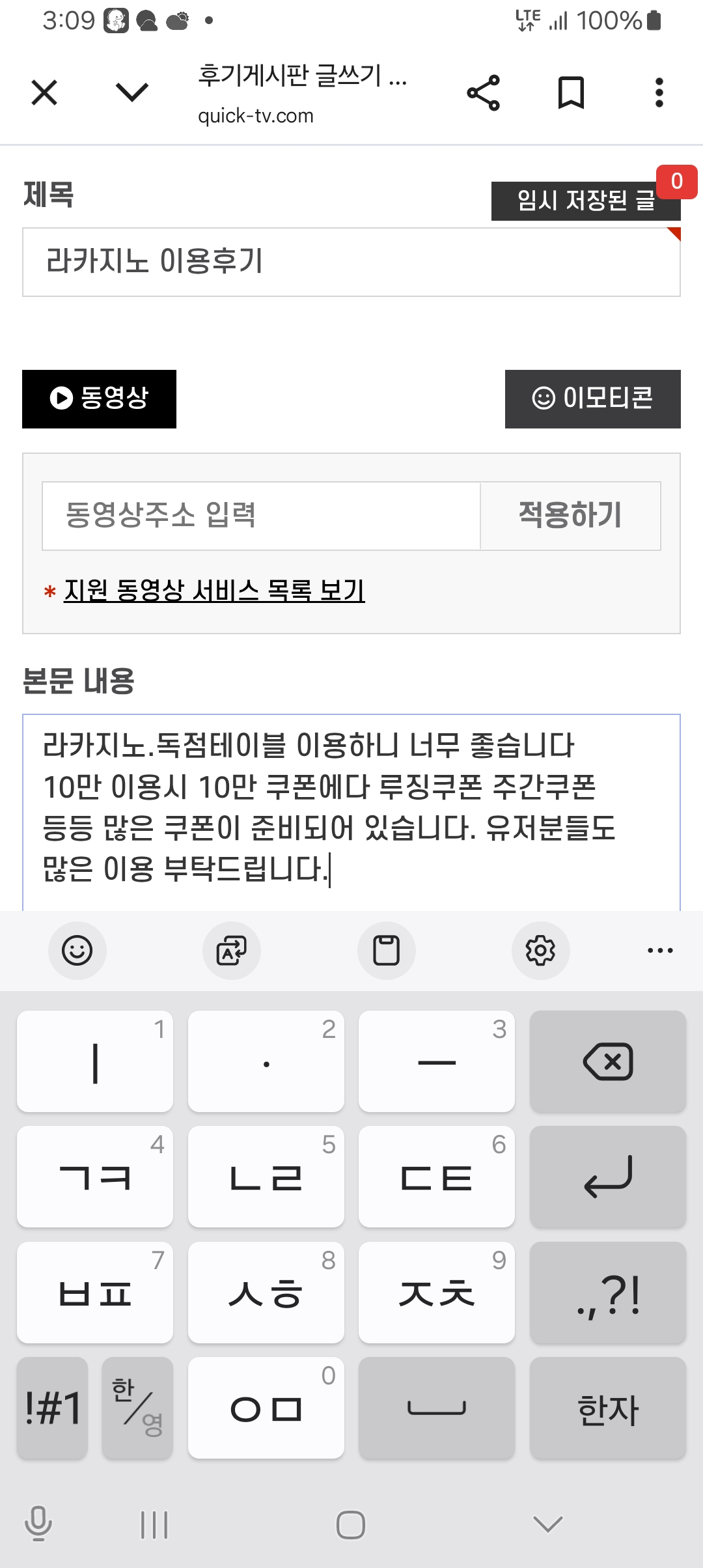Select the 동영상 button
The height and width of the screenshot is (1568, 703).
pyautogui.click(x=99, y=399)
